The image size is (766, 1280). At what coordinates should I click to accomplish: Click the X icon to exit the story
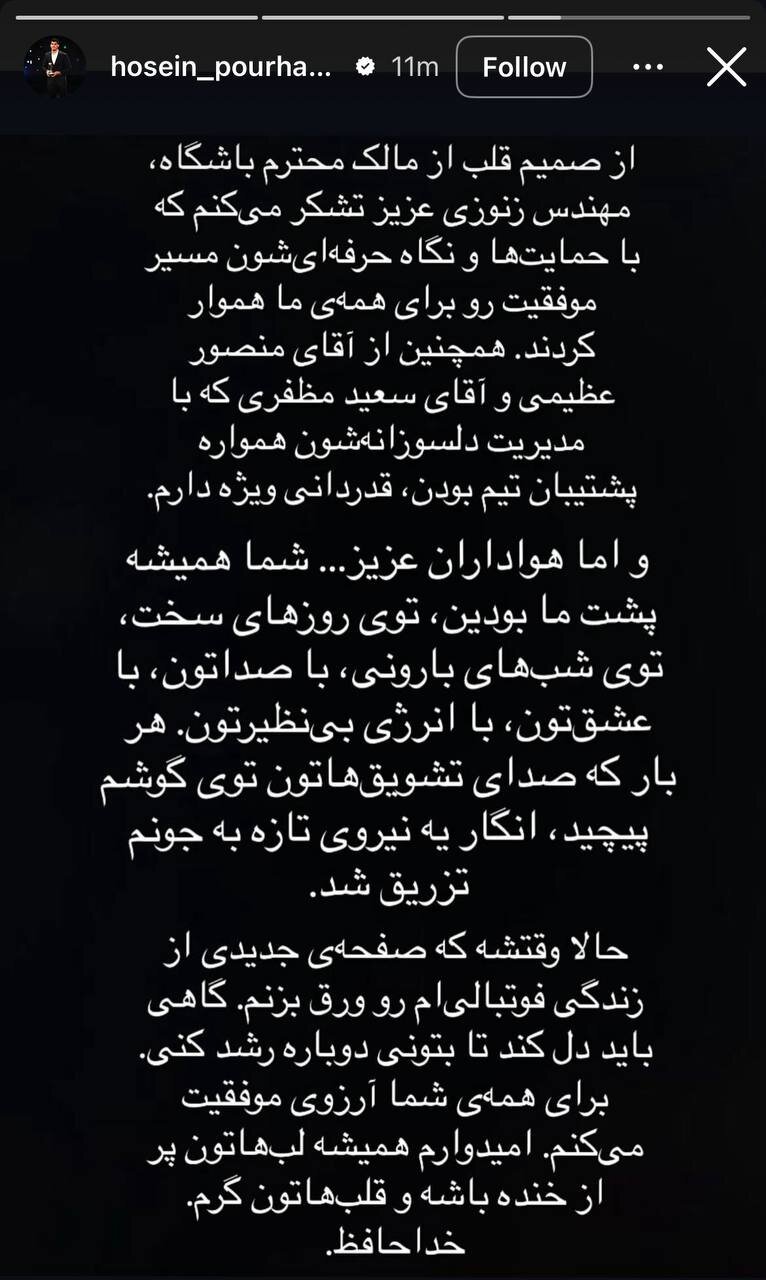[x=726, y=66]
